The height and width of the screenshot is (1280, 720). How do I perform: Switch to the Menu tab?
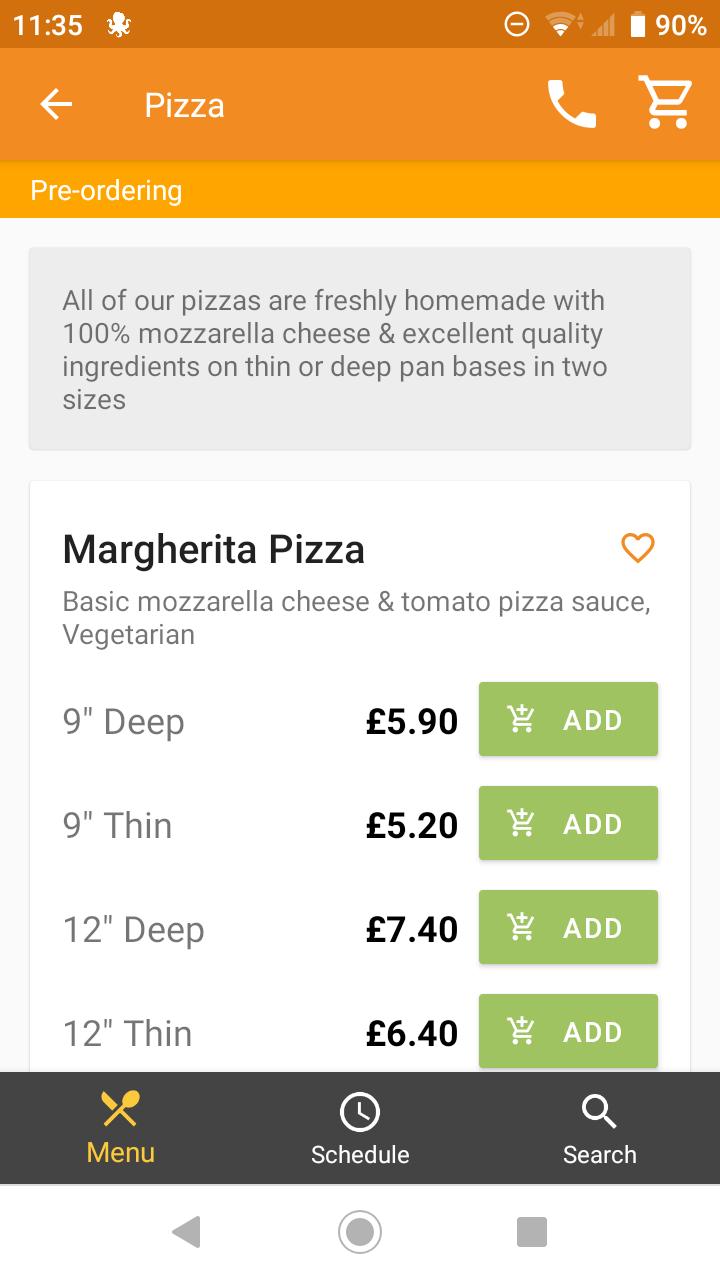pyautogui.click(x=120, y=1129)
